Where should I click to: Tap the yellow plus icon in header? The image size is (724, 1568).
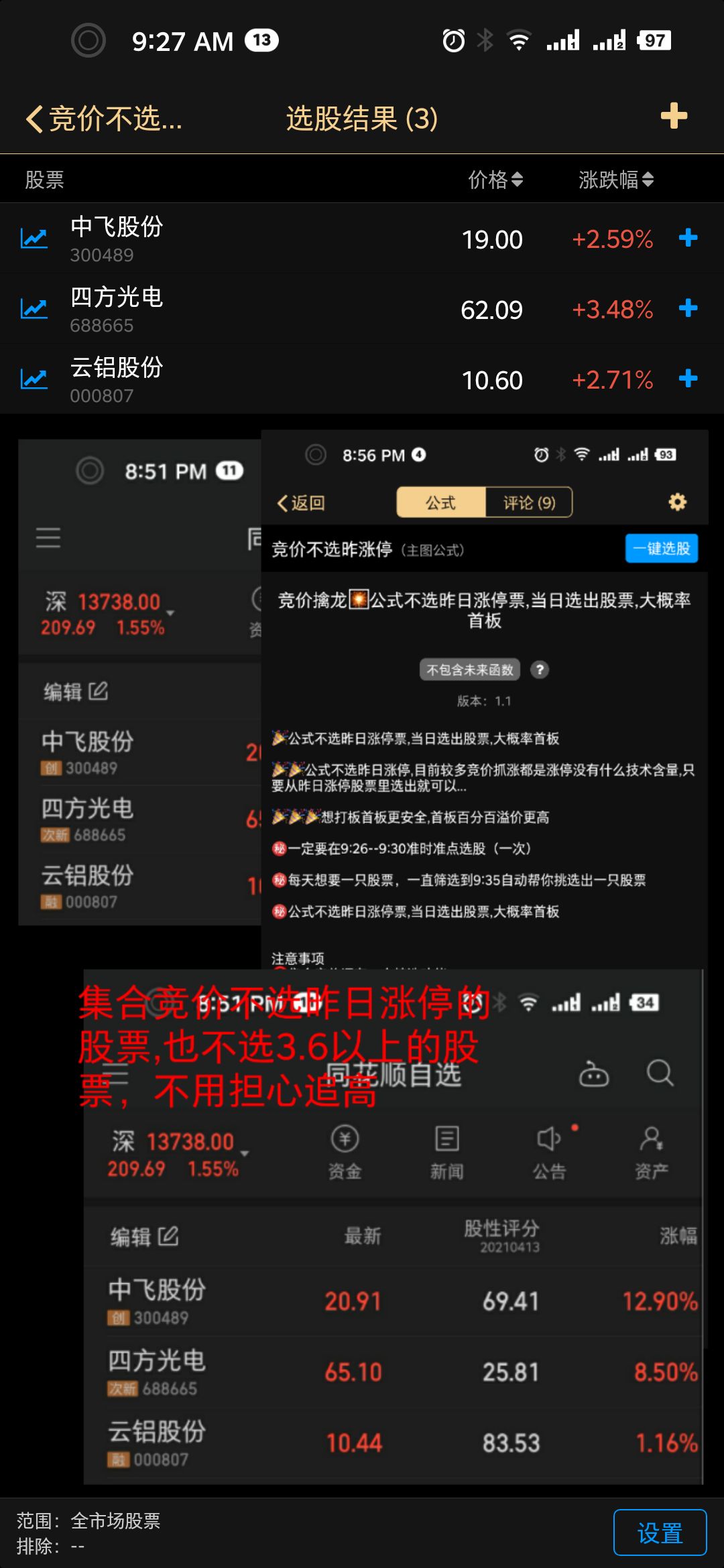click(673, 117)
